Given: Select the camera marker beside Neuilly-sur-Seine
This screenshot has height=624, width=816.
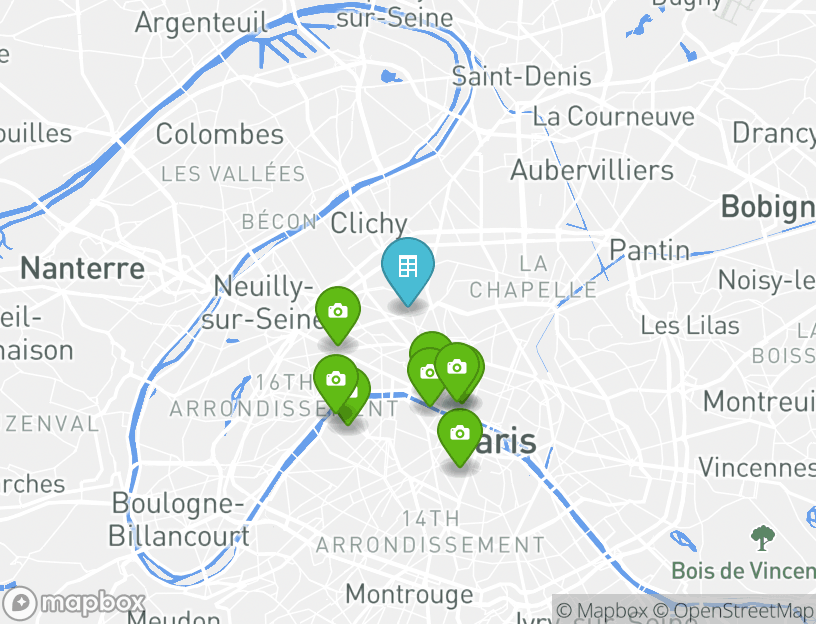Looking at the screenshot, I should coord(338,312).
